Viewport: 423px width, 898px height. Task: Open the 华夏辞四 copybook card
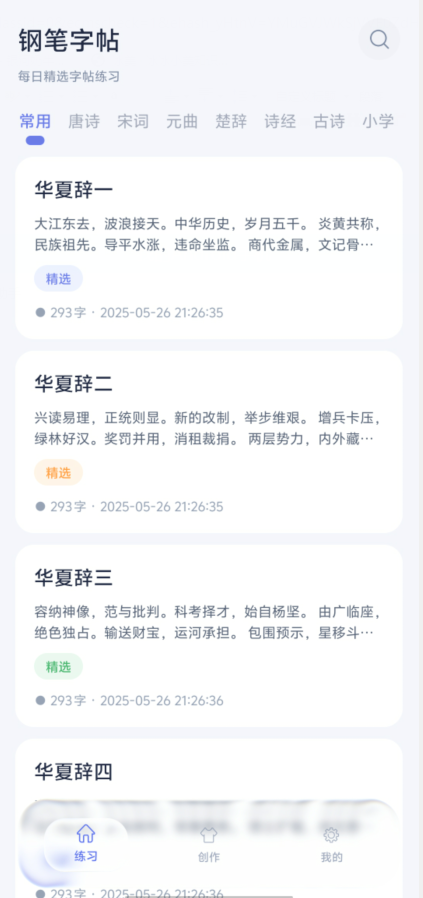pos(209,770)
